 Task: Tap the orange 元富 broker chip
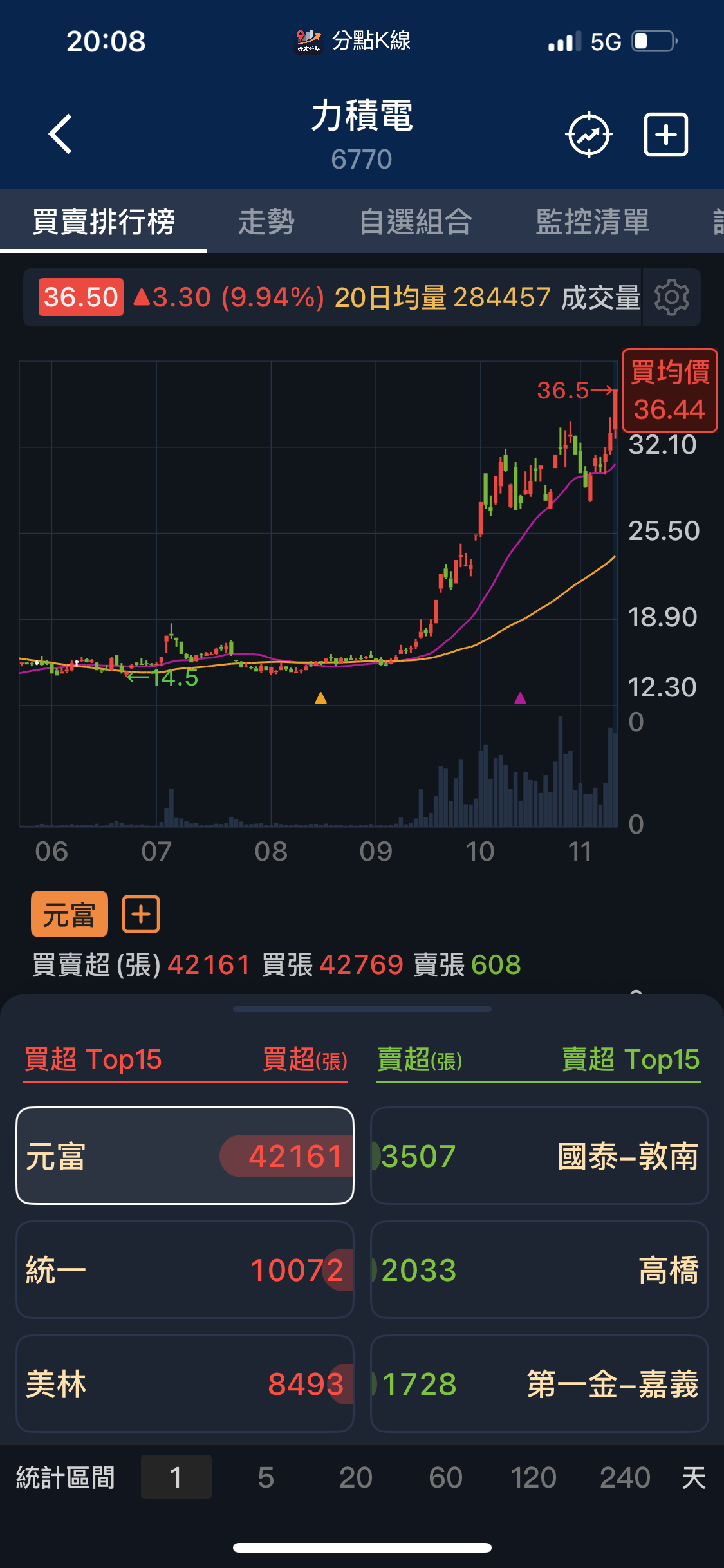[69, 914]
